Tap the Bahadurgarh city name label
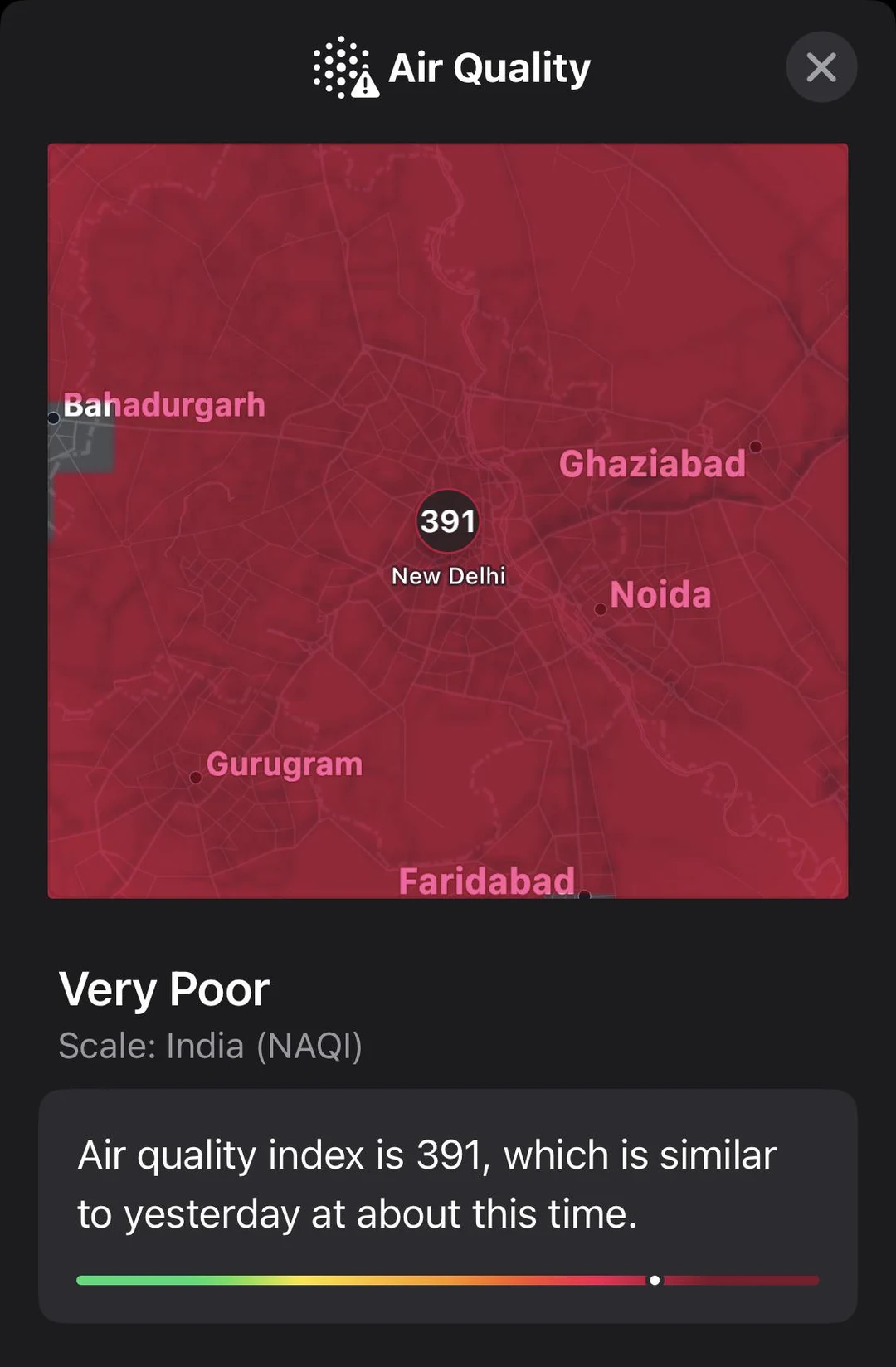 click(x=163, y=404)
